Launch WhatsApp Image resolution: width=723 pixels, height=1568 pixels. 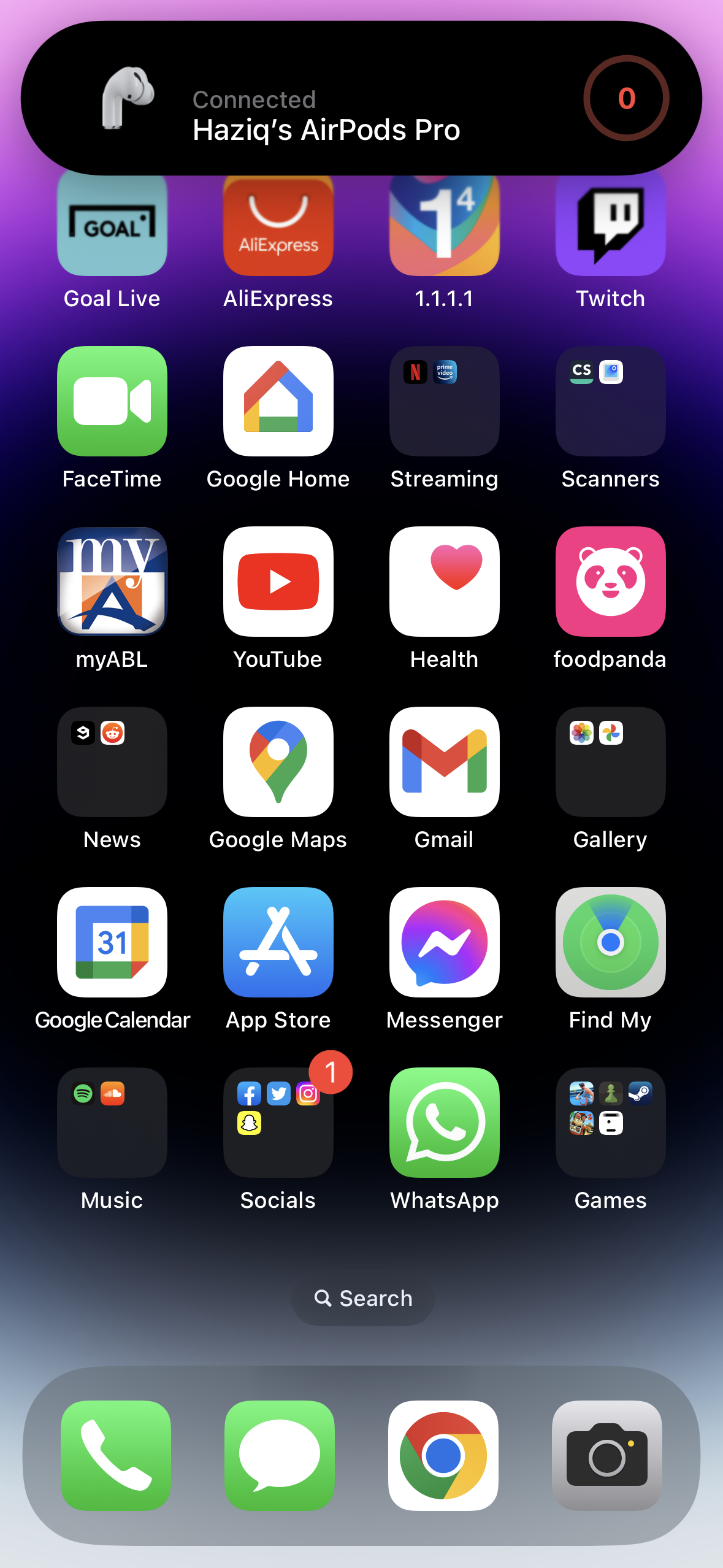(x=444, y=1123)
